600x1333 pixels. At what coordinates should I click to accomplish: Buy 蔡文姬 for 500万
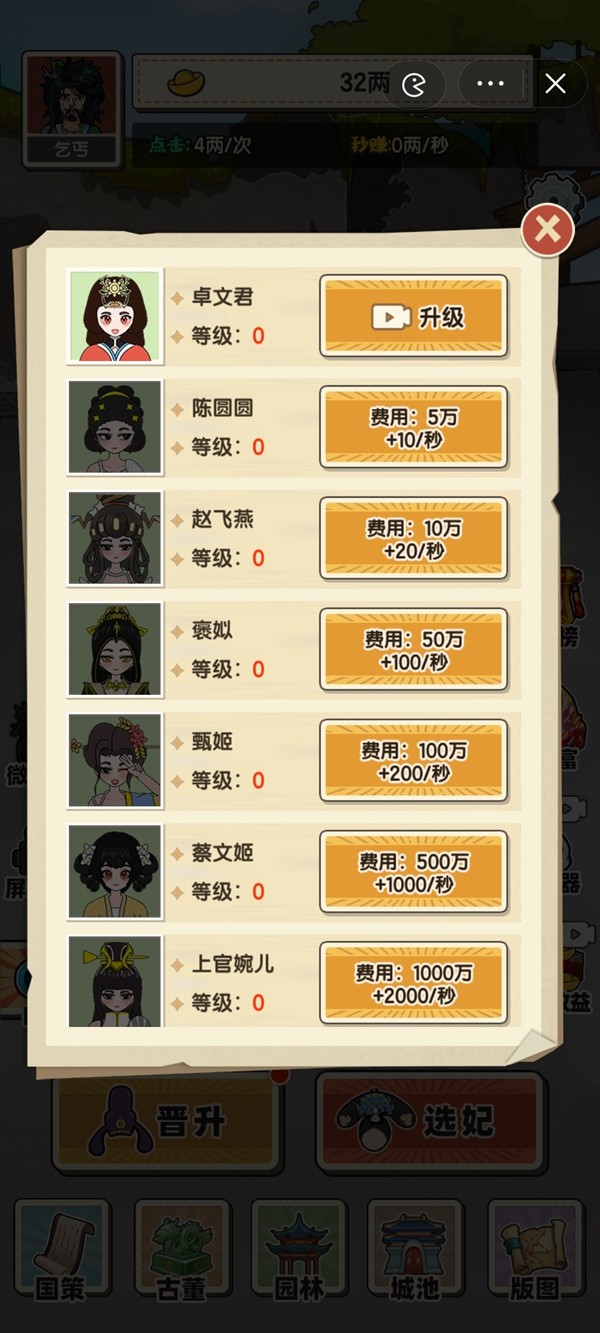tap(413, 872)
